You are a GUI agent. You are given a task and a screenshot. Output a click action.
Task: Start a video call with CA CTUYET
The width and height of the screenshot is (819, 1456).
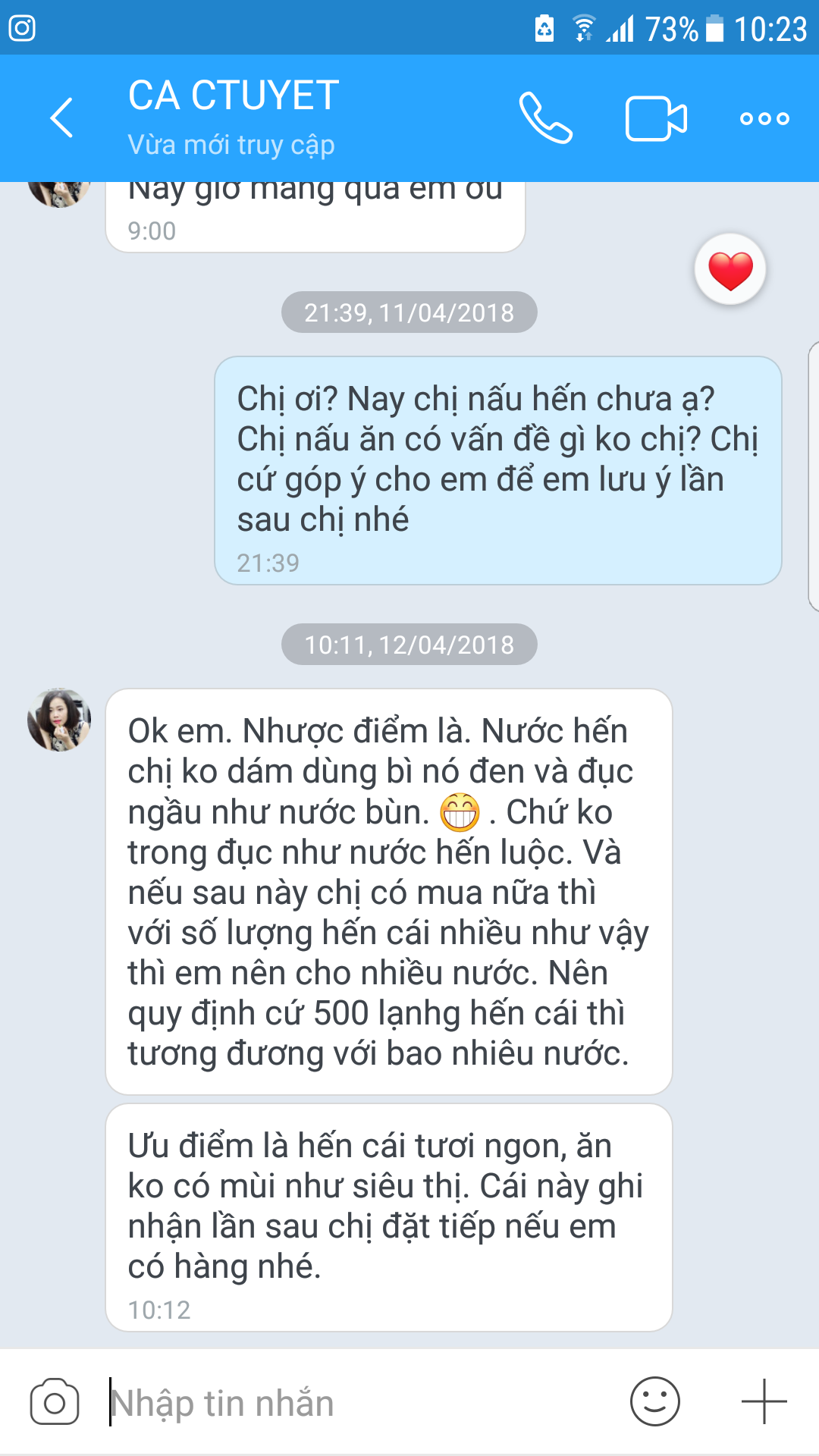656,118
